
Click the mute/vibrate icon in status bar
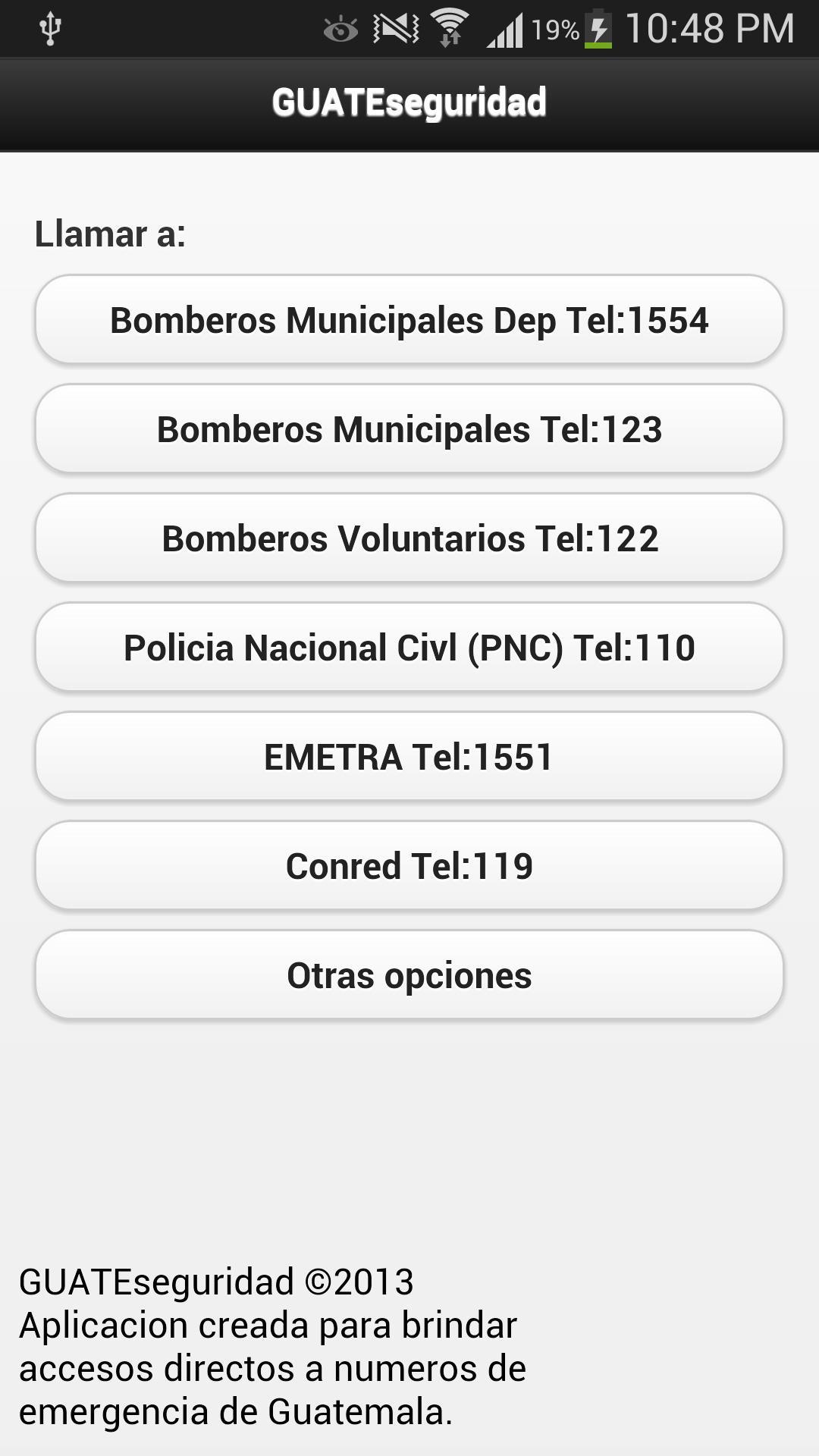point(394,27)
